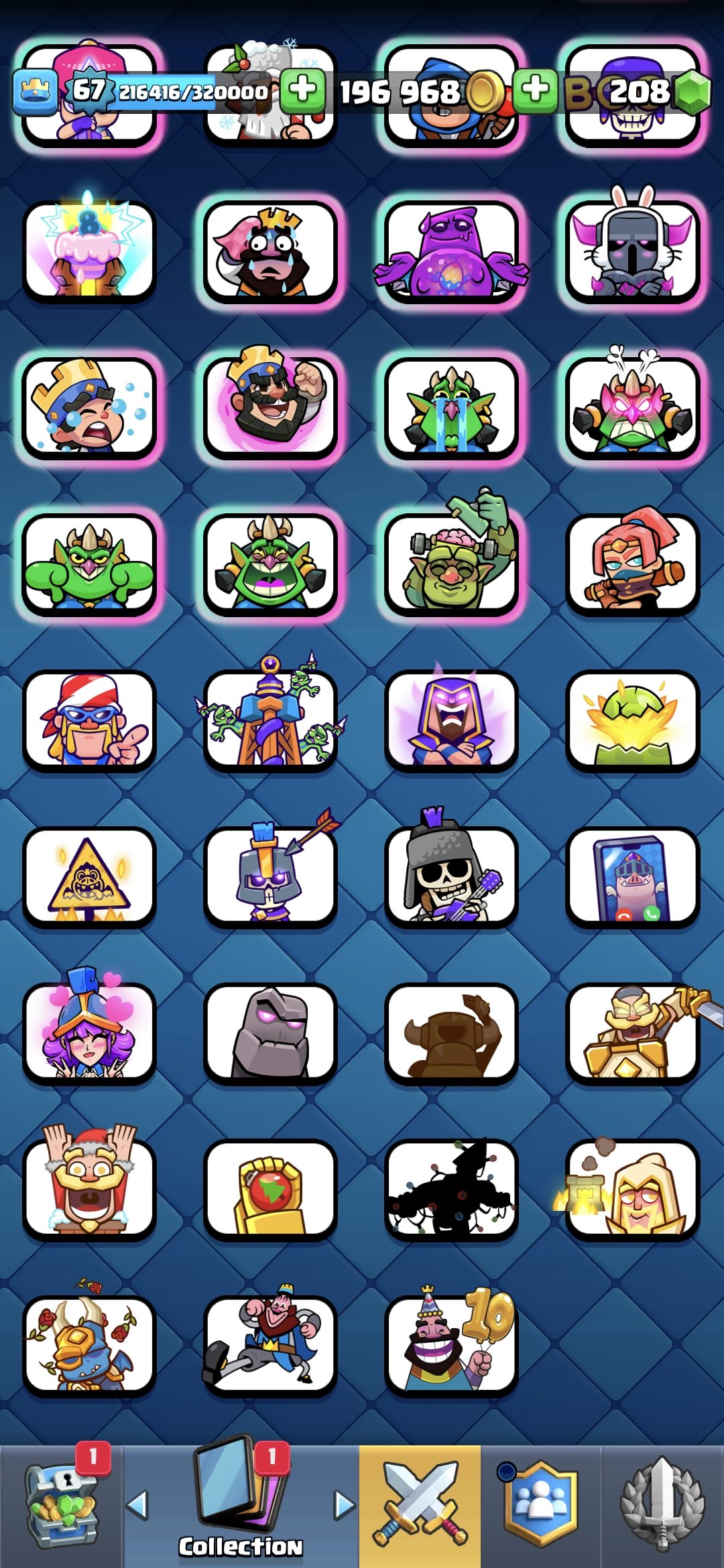Pick the yellow warning triangle sign emote
The image size is (724, 1568).
coord(89,876)
